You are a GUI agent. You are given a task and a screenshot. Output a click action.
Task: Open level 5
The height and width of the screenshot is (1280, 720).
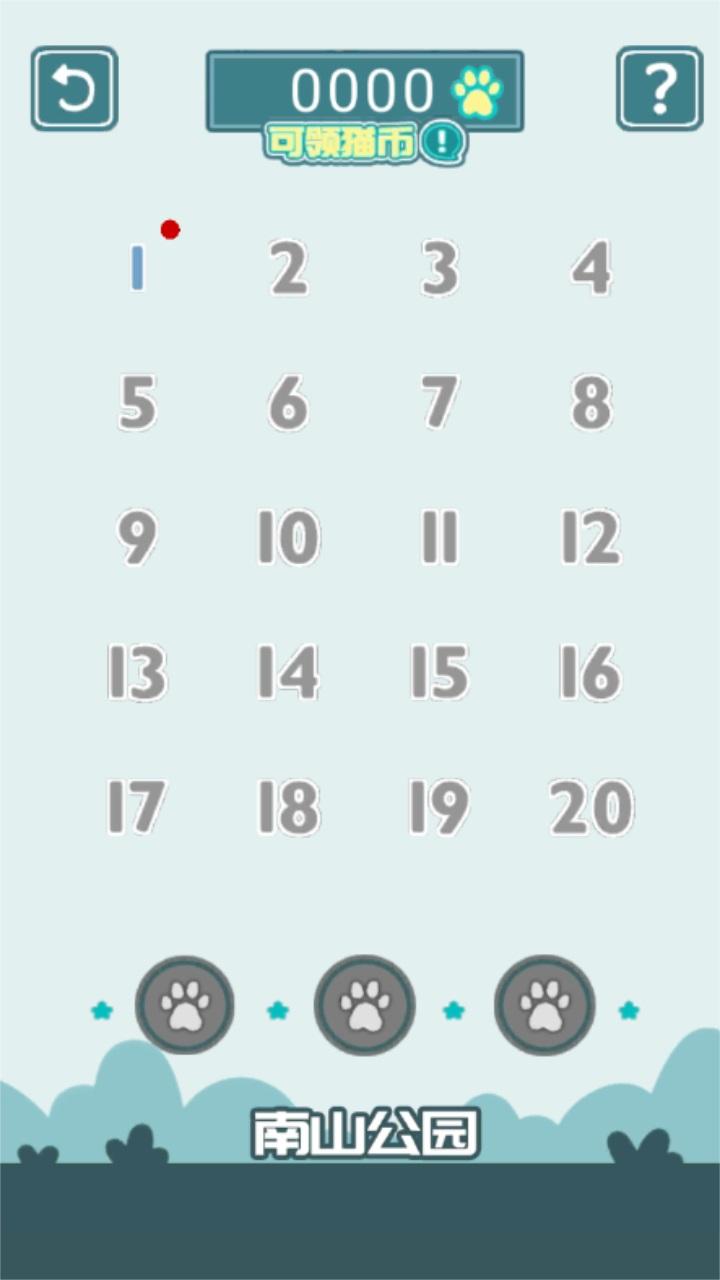138,402
